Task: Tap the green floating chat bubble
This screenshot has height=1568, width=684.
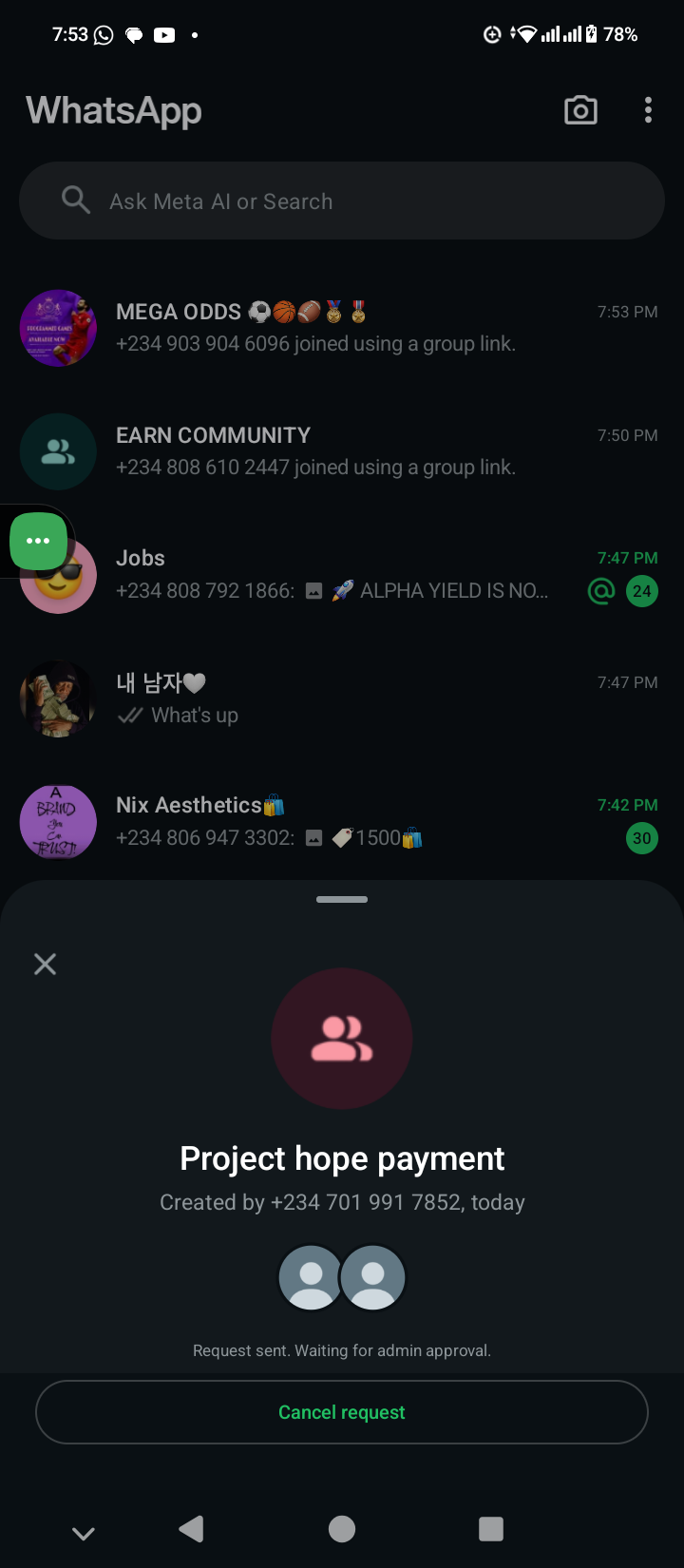Action: tap(38, 541)
